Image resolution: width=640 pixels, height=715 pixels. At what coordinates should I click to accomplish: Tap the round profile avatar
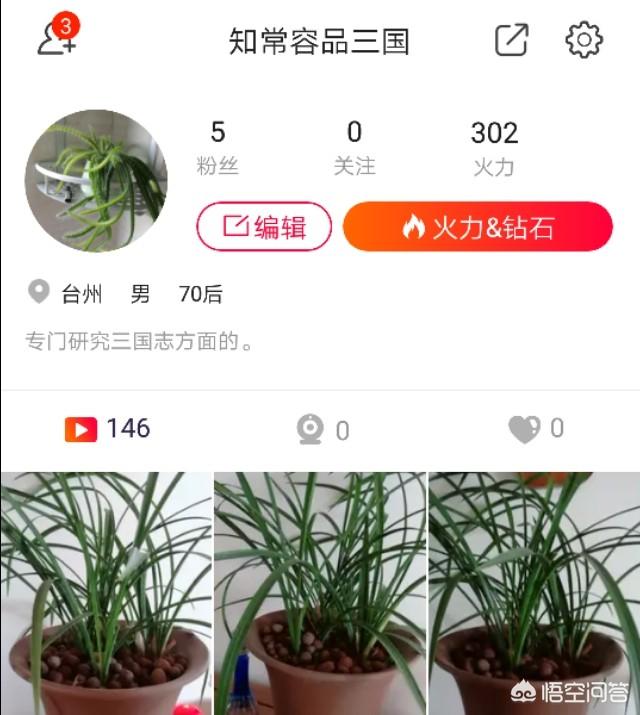[96, 181]
